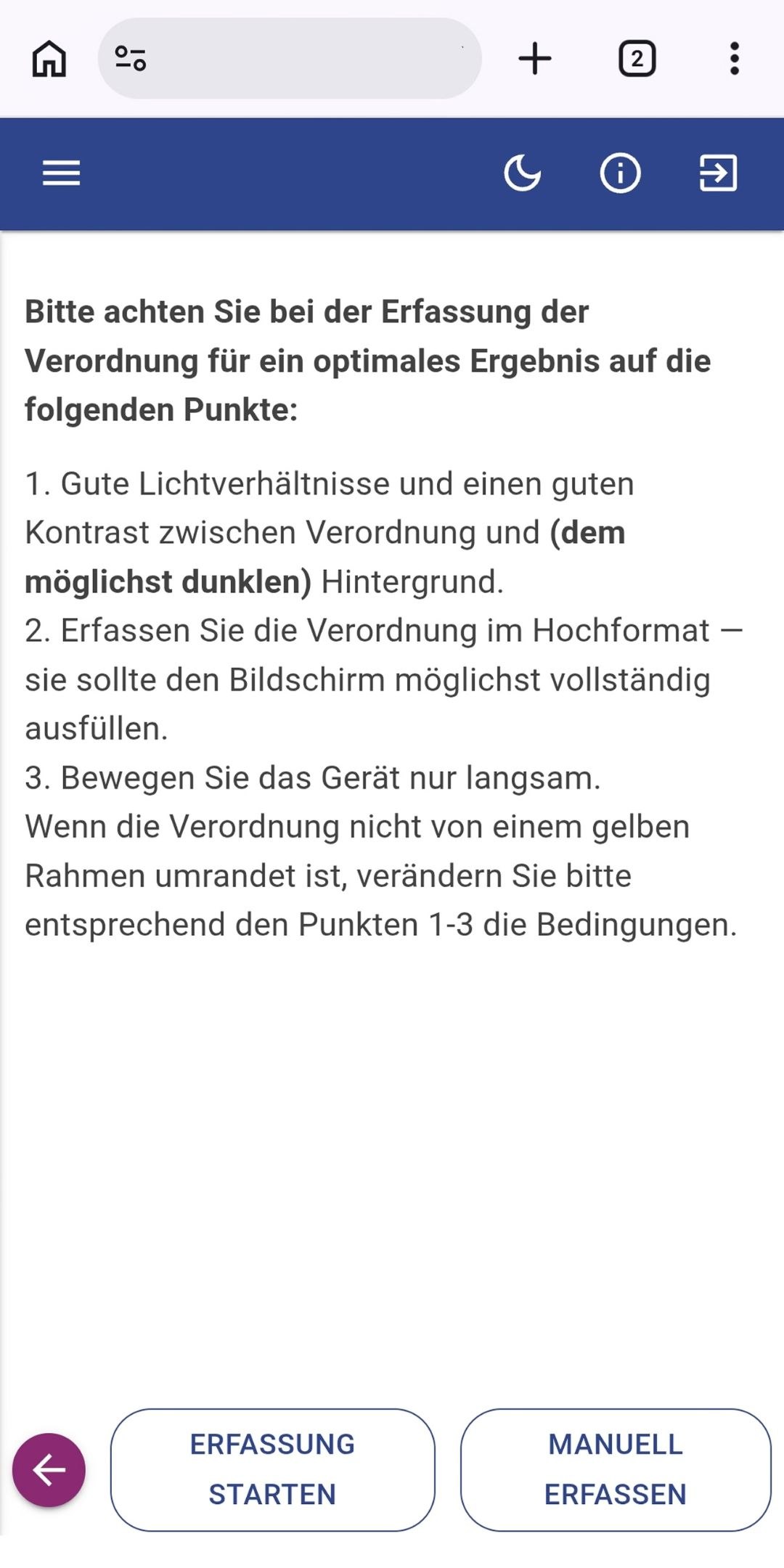
Task: Choose Manuell erfassen
Action: [616, 1469]
